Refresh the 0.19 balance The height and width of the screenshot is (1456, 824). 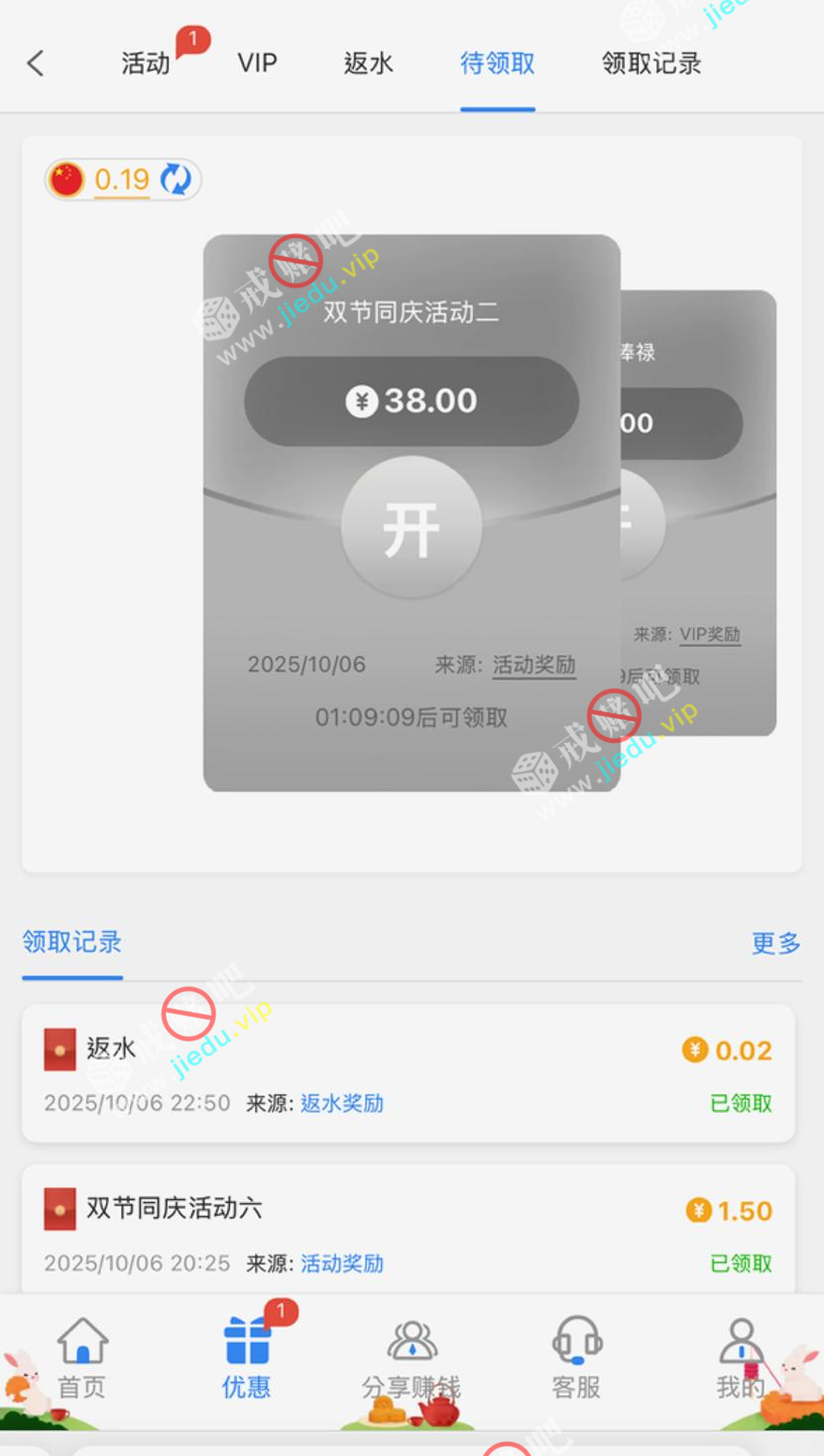[177, 180]
